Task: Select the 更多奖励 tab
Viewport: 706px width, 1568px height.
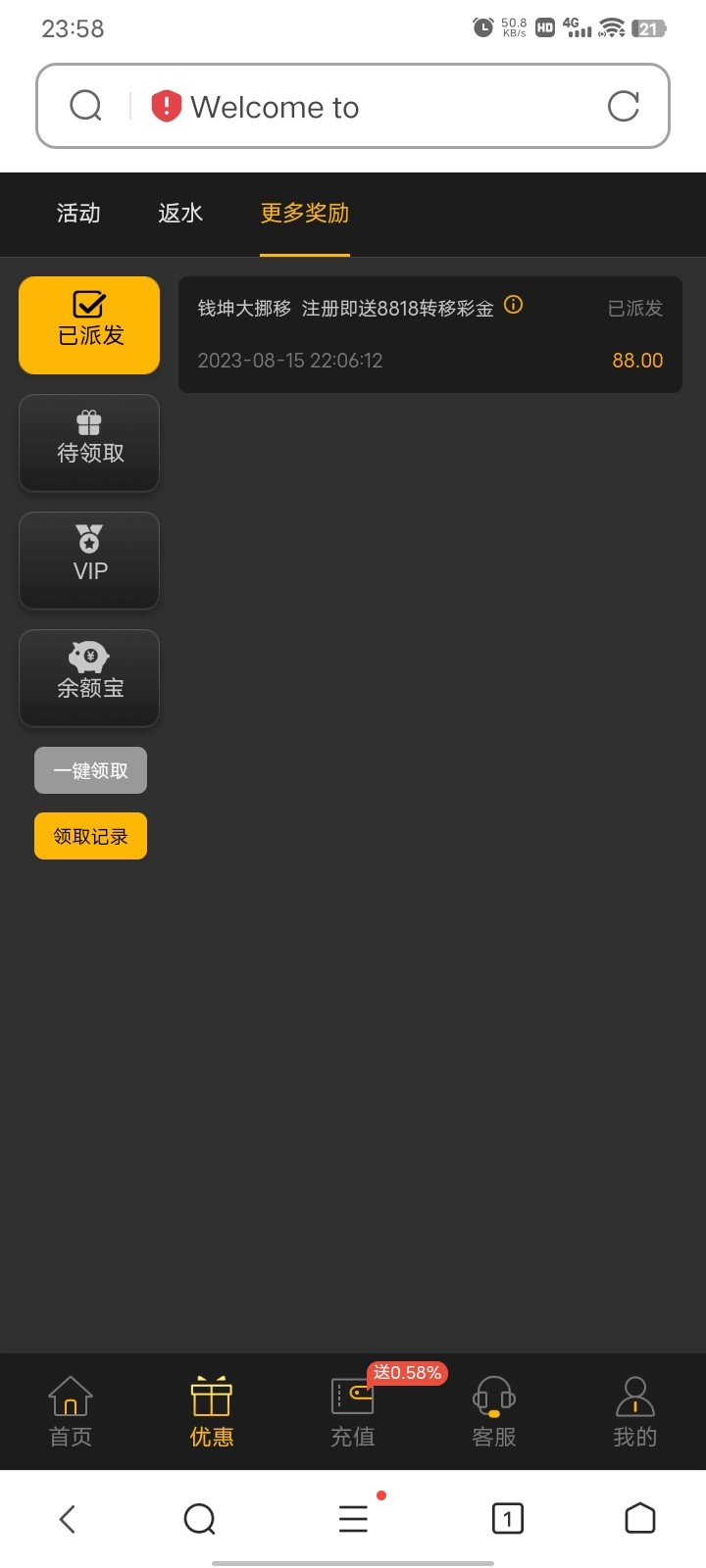Action: (304, 214)
